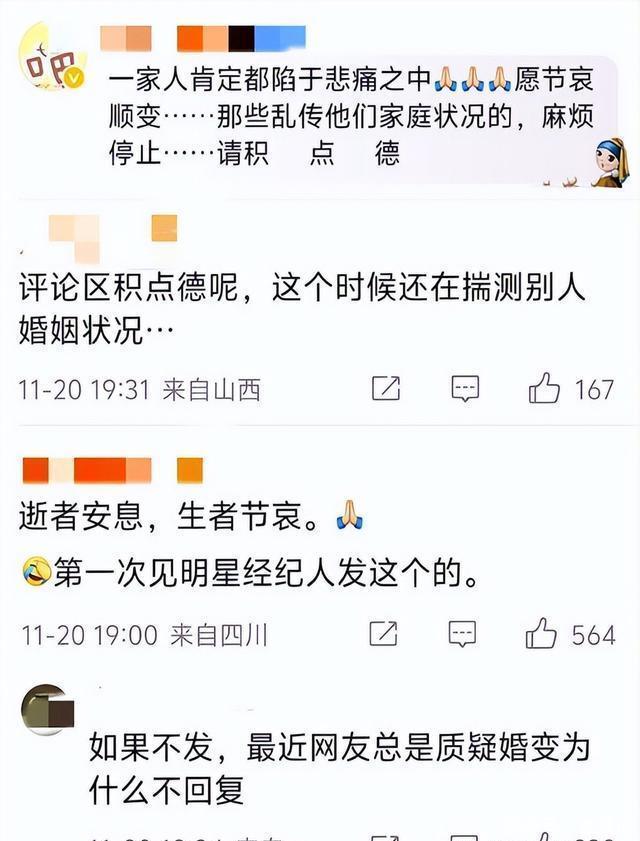The width and height of the screenshot is (640, 841).
Task: Like the 逝者安息 comment with 564 likes
Action: (x=541, y=633)
